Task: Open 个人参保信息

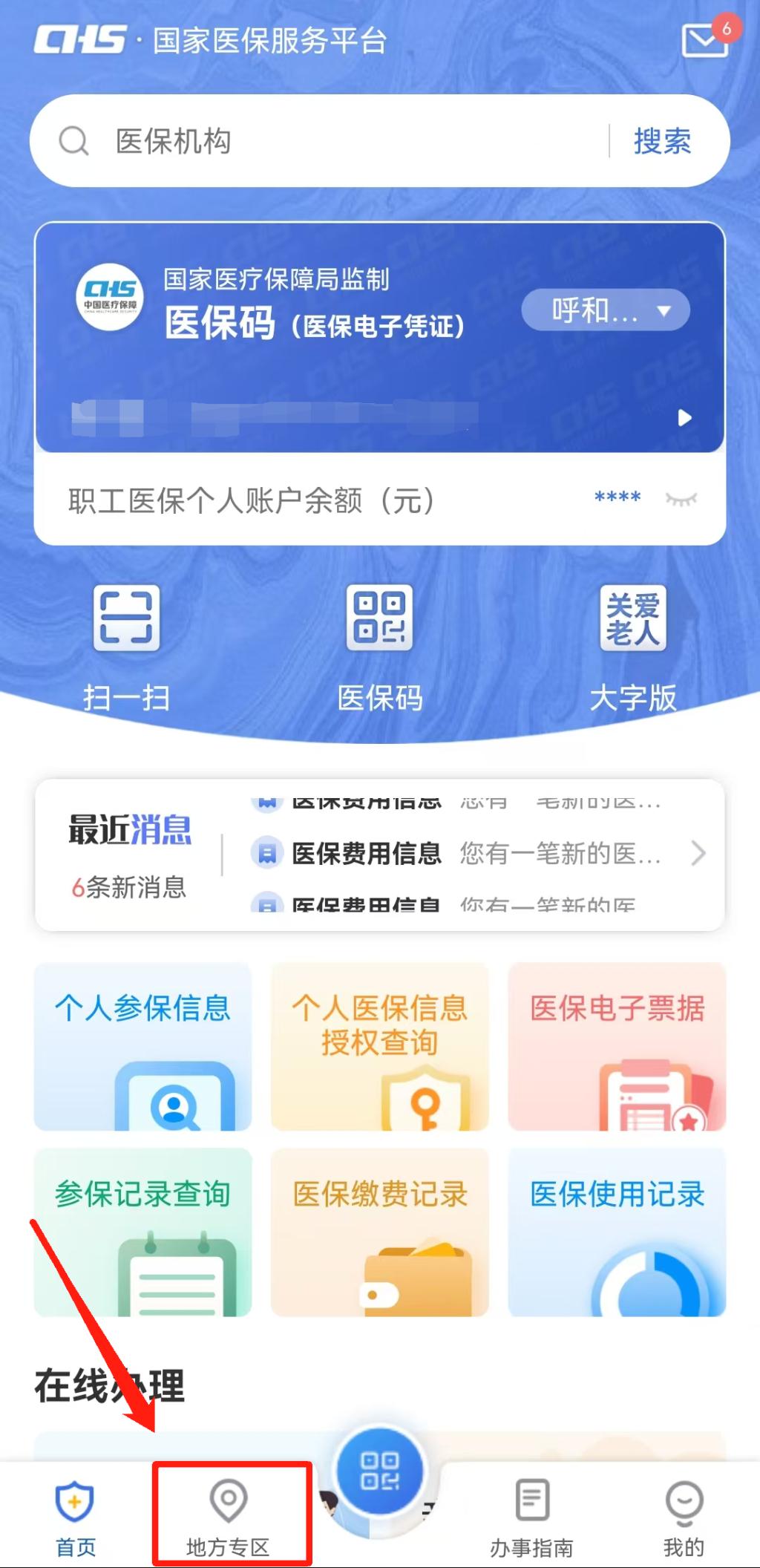Action: [x=142, y=1047]
